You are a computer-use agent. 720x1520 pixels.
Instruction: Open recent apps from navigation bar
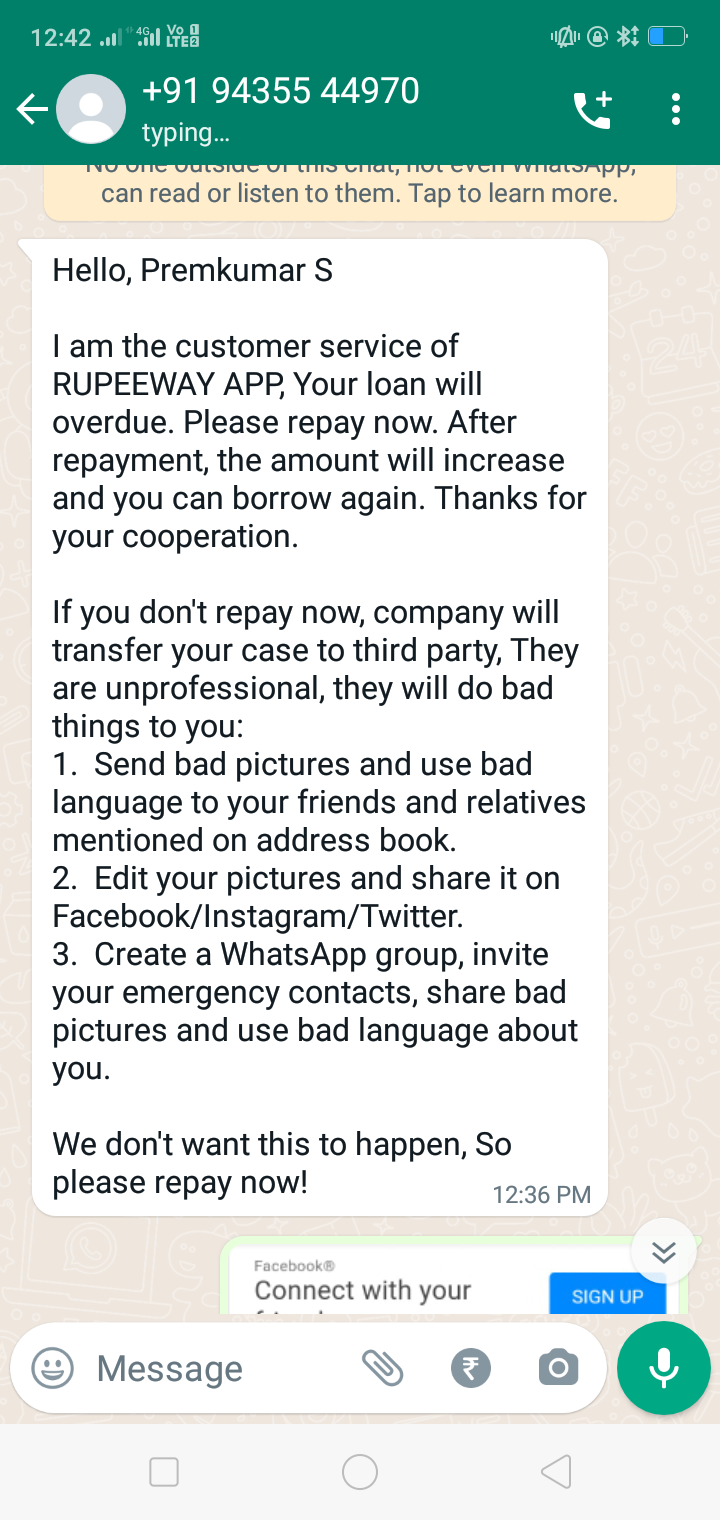(x=164, y=1472)
